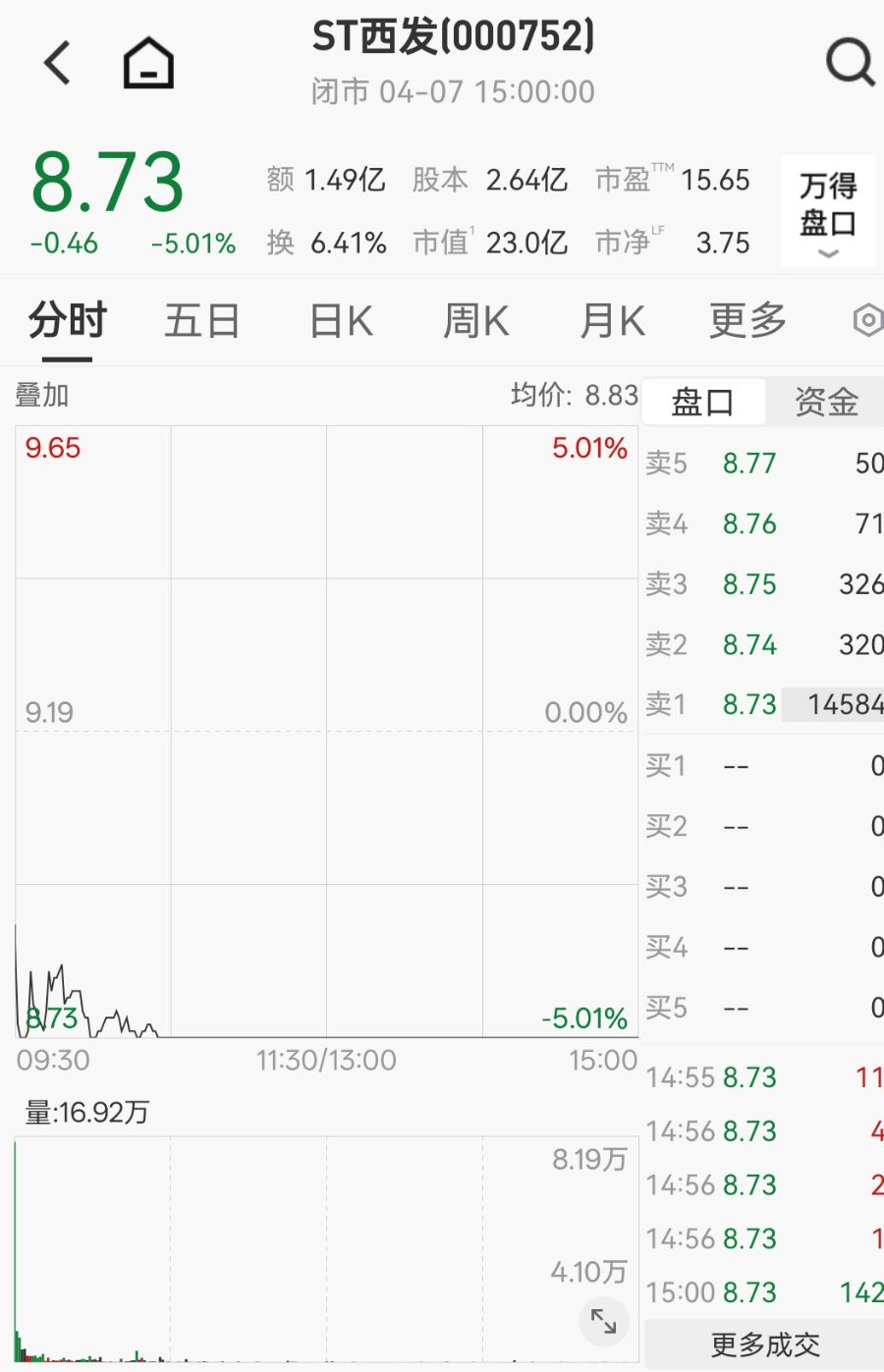Open the home page icon
Image resolution: width=884 pixels, height=1372 pixels.
148,64
